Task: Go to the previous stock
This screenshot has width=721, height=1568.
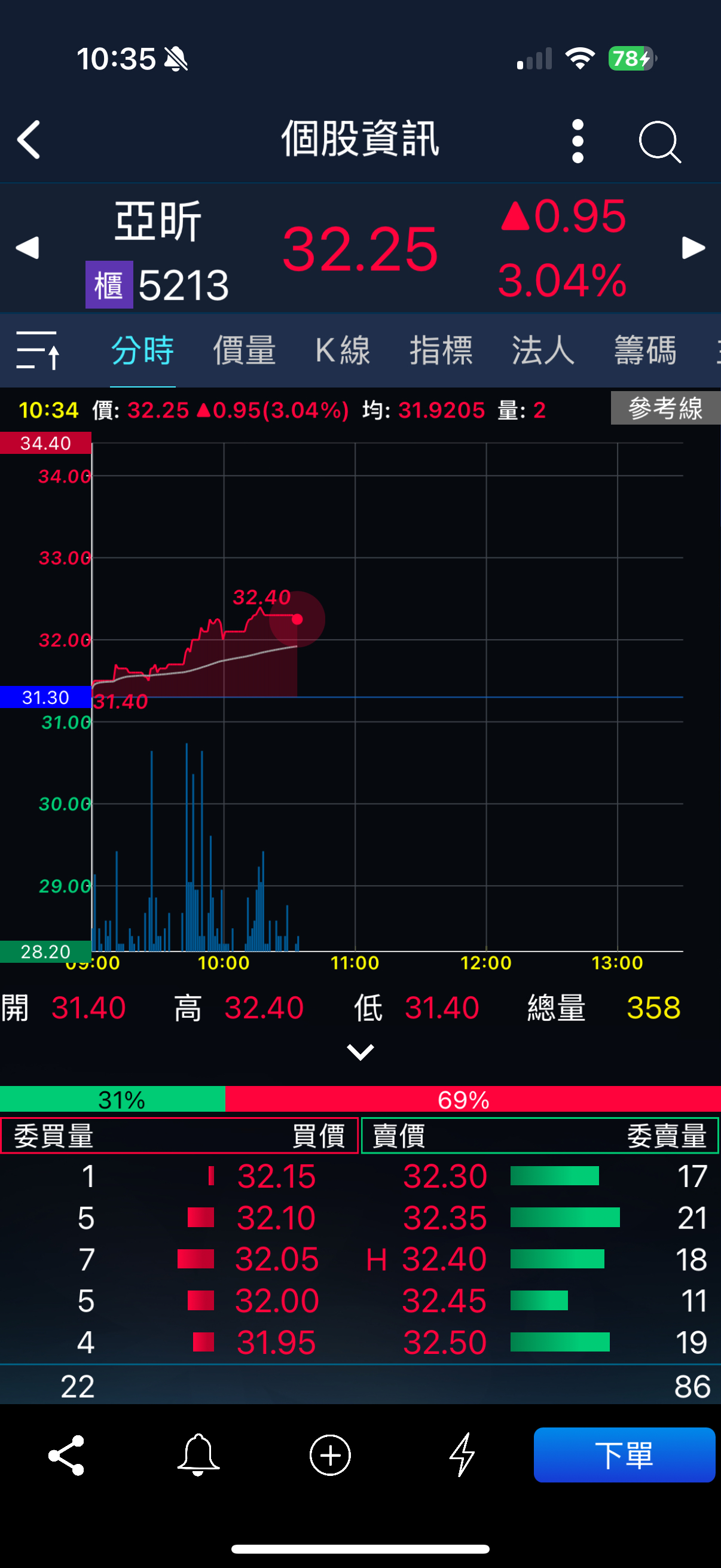Action: [28, 248]
